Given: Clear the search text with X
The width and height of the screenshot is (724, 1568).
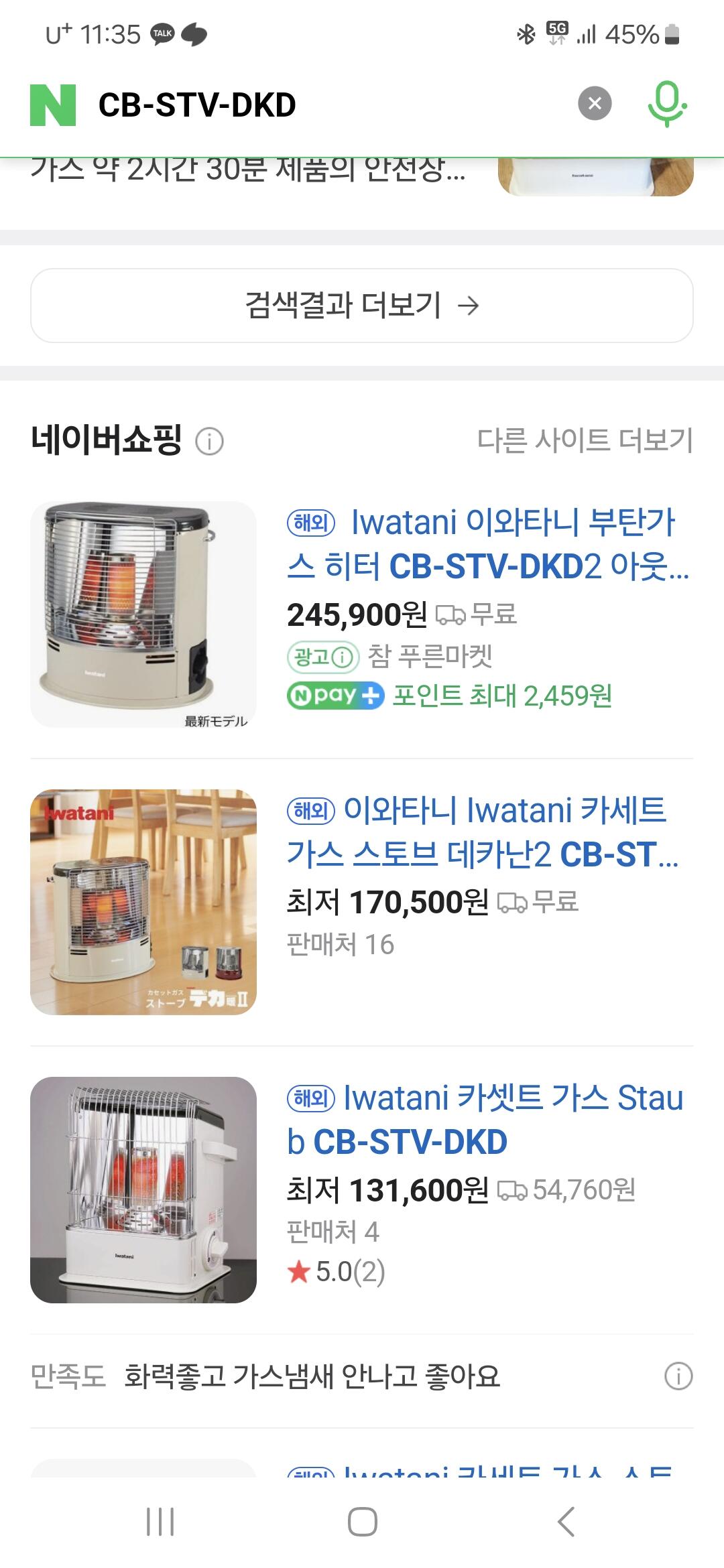Looking at the screenshot, I should point(595,104).
